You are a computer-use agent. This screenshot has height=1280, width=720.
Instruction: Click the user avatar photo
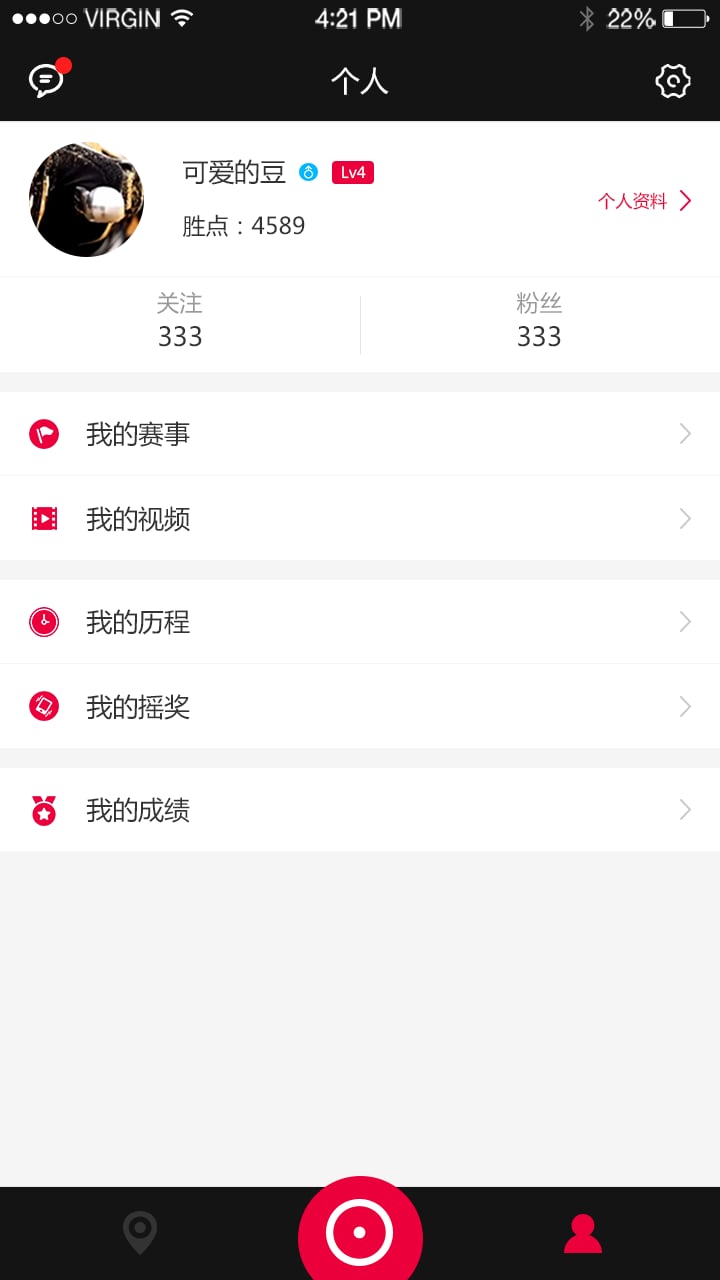point(86,199)
